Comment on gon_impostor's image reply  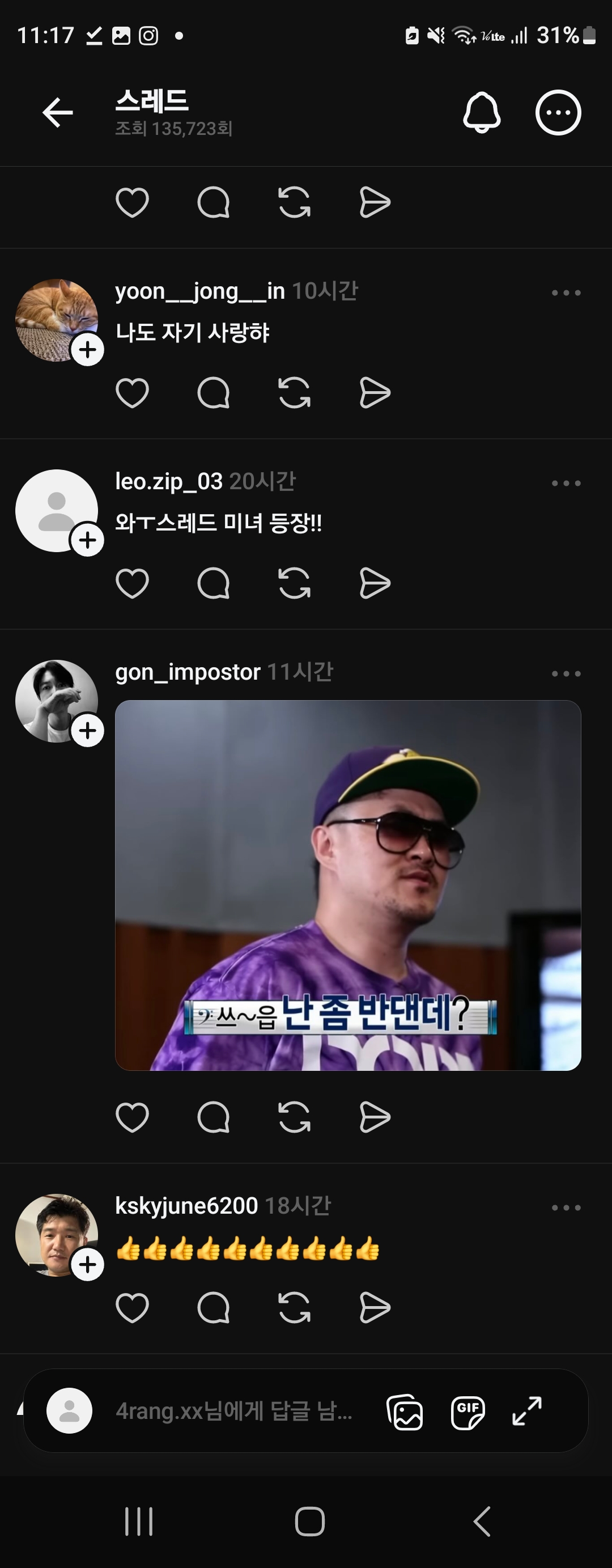pyautogui.click(x=214, y=1117)
